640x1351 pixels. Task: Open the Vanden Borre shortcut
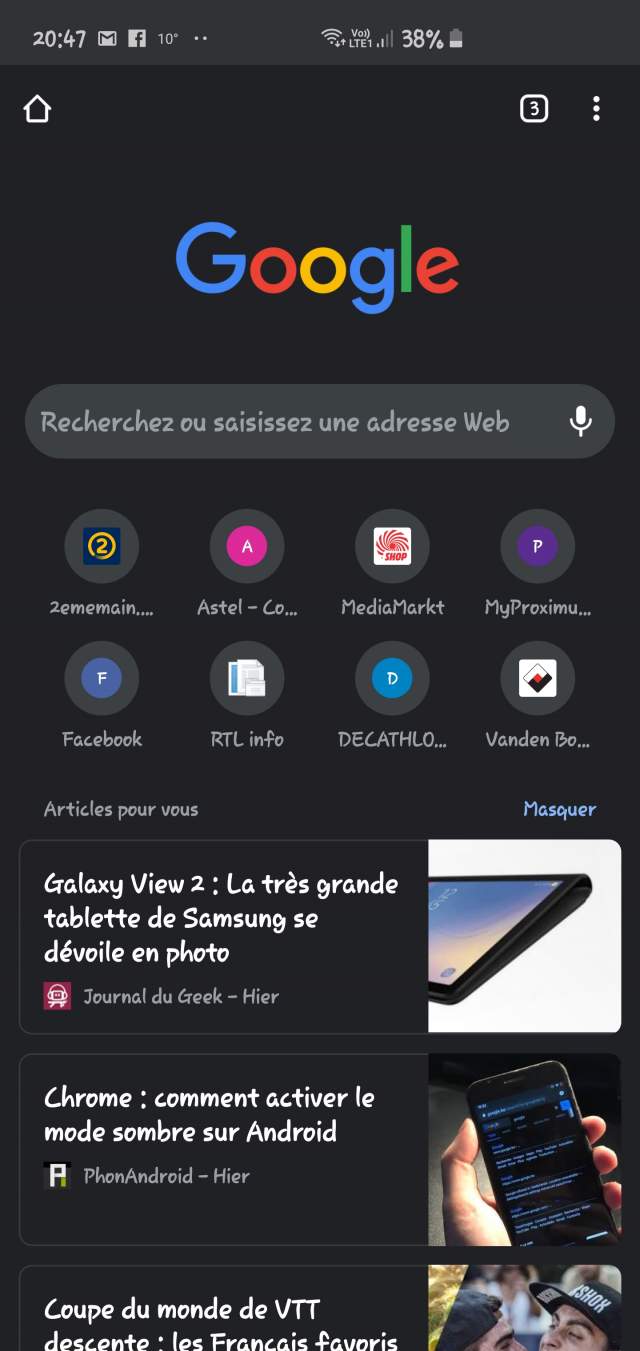[x=538, y=679]
